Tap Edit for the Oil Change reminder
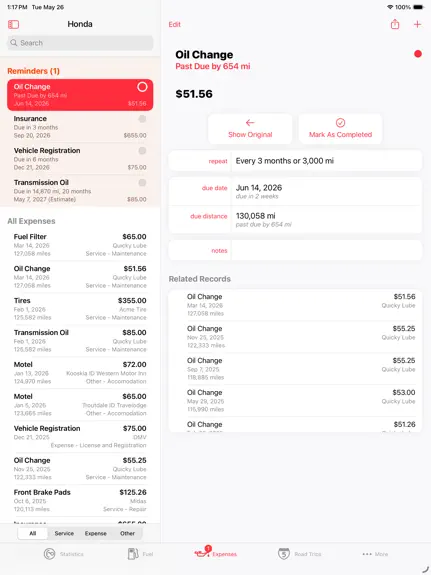This screenshot has height=575, width=431. [174, 25]
